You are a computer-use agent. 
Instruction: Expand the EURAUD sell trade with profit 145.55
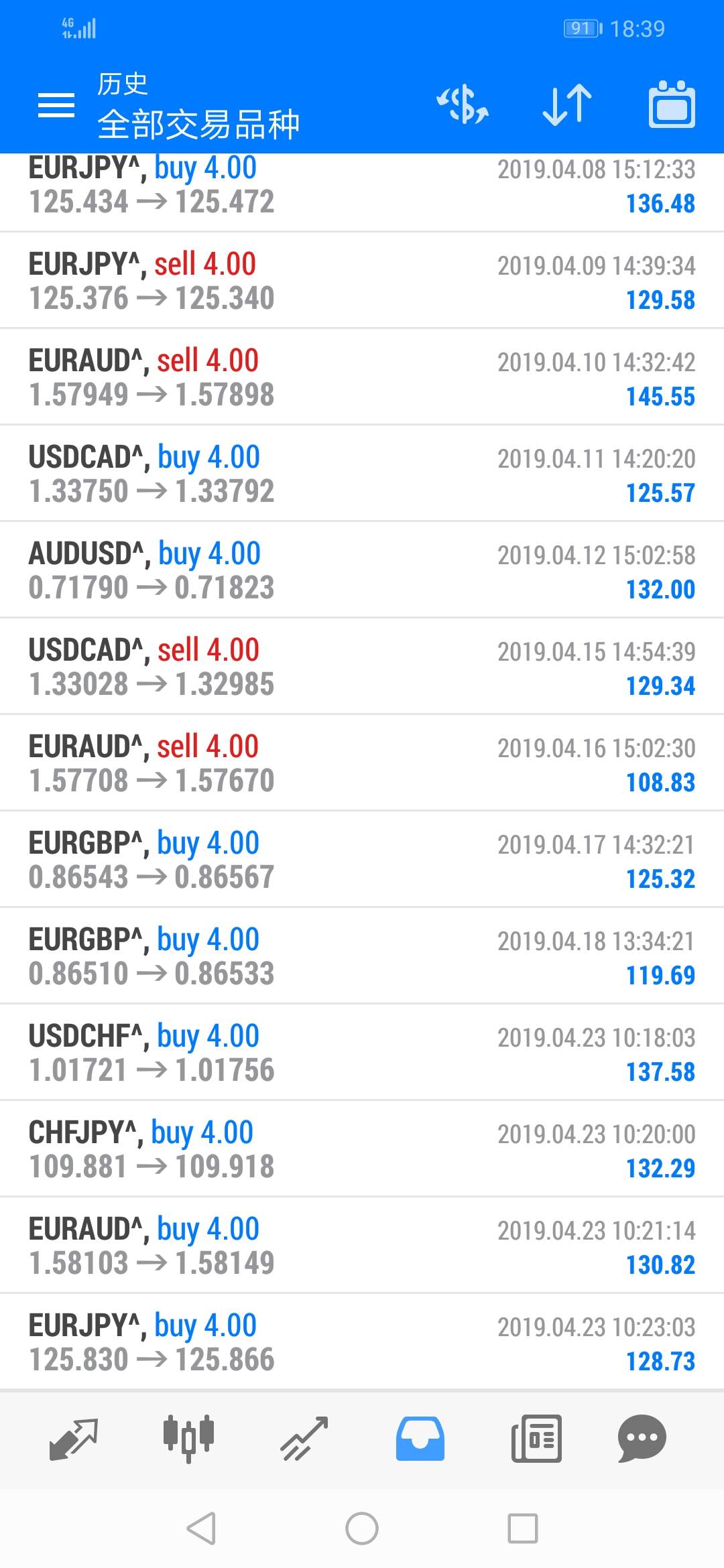point(362,377)
